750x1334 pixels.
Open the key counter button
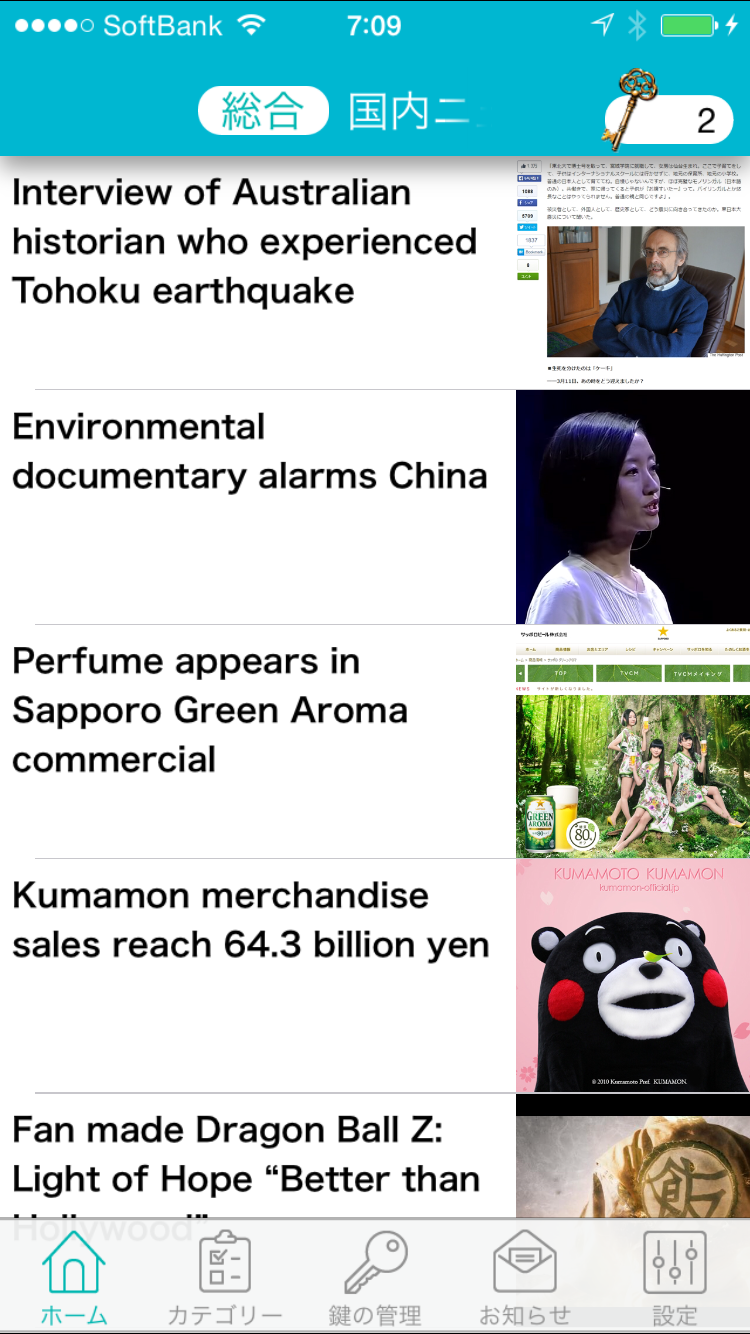click(x=671, y=120)
